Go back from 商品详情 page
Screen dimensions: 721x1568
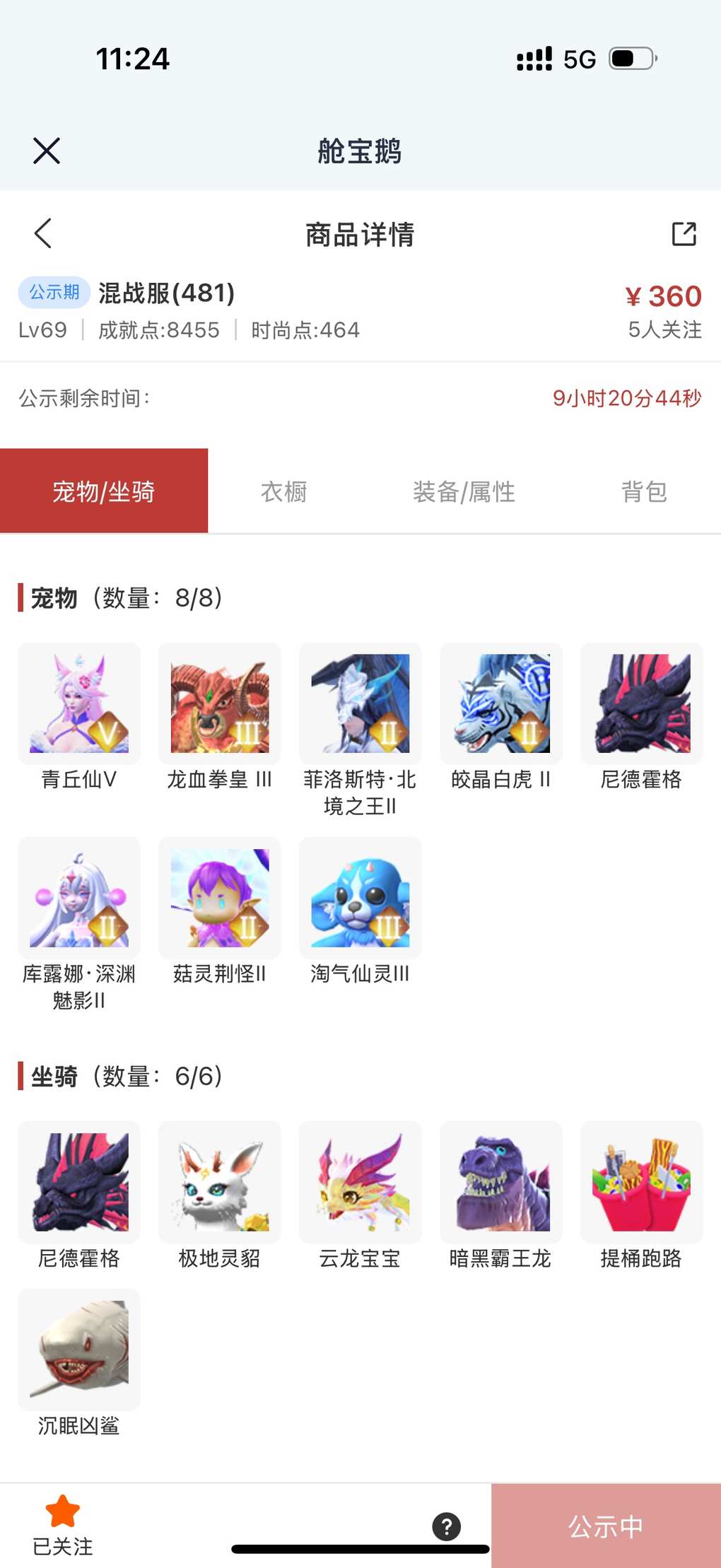tap(43, 233)
